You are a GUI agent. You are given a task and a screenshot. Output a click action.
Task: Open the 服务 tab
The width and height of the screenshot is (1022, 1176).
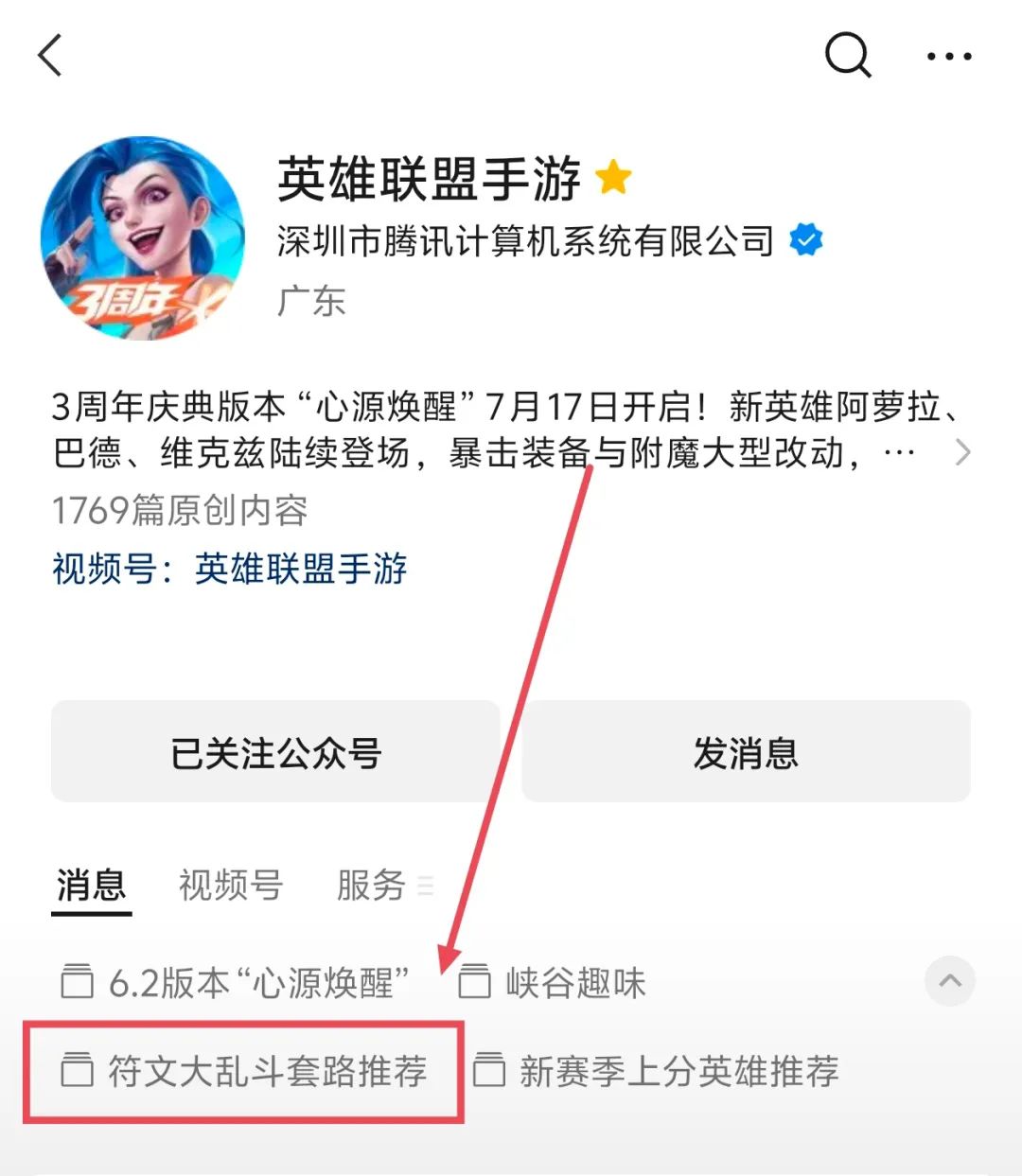click(372, 886)
